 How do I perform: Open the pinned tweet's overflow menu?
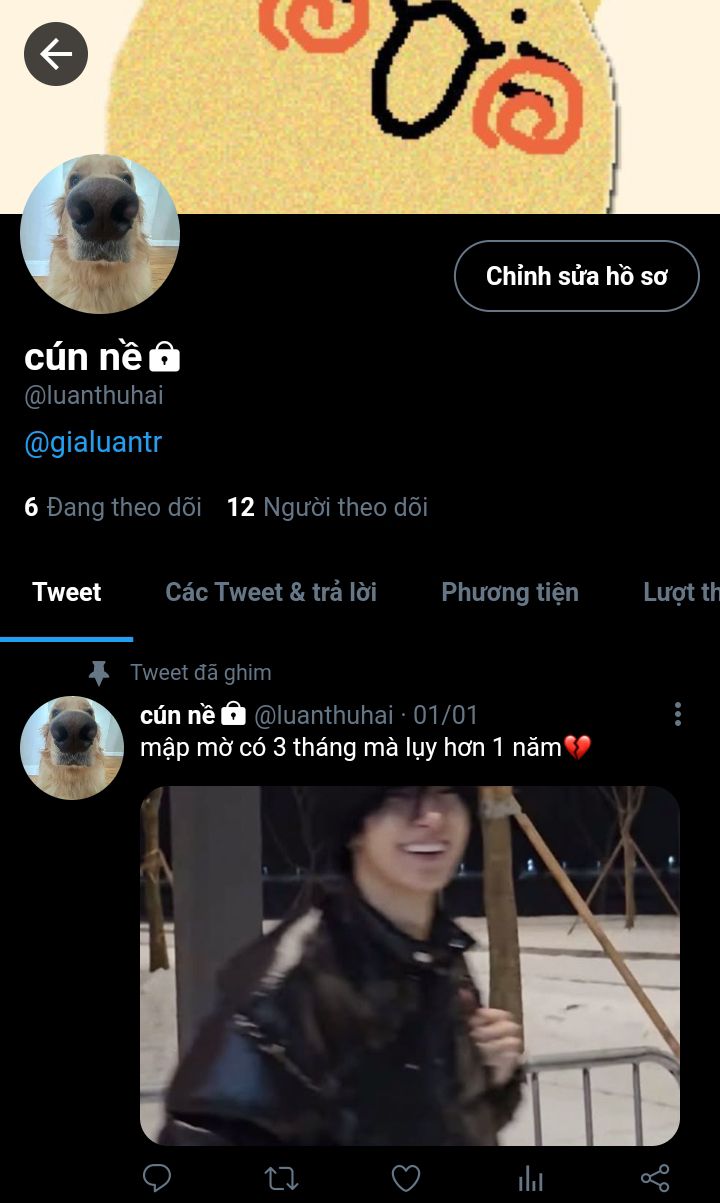tap(678, 714)
